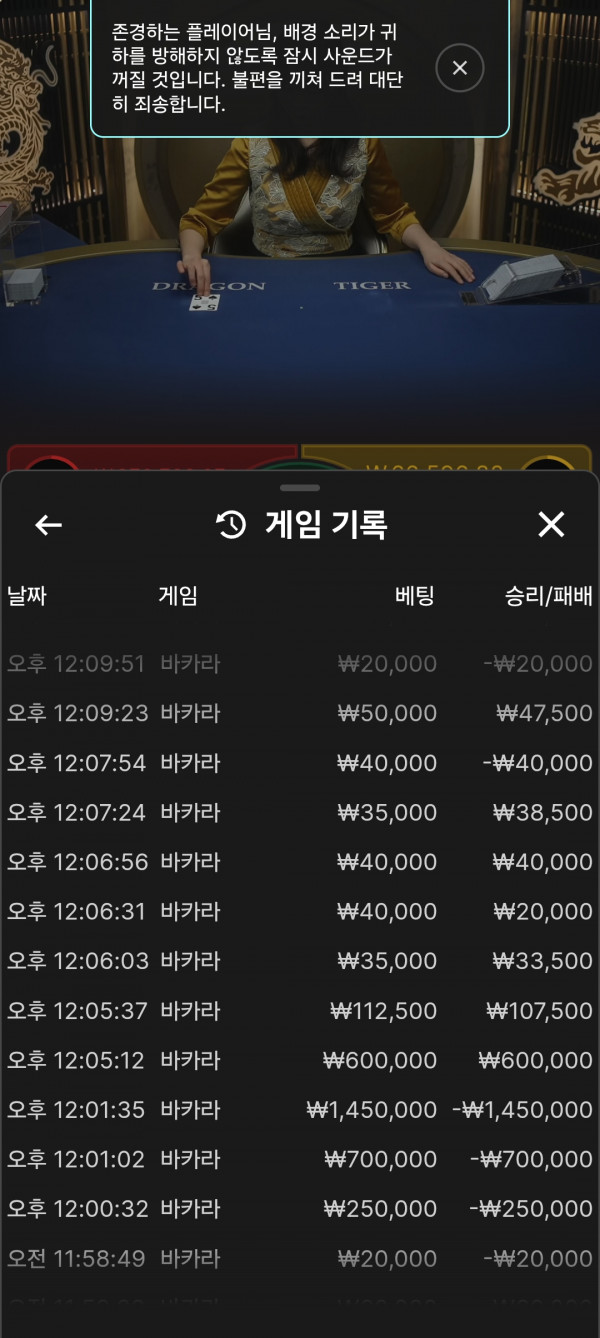Open the 12:07:24 baccarat record
Image resolution: width=600 pixels, height=1338 pixels.
tap(300, 812)
